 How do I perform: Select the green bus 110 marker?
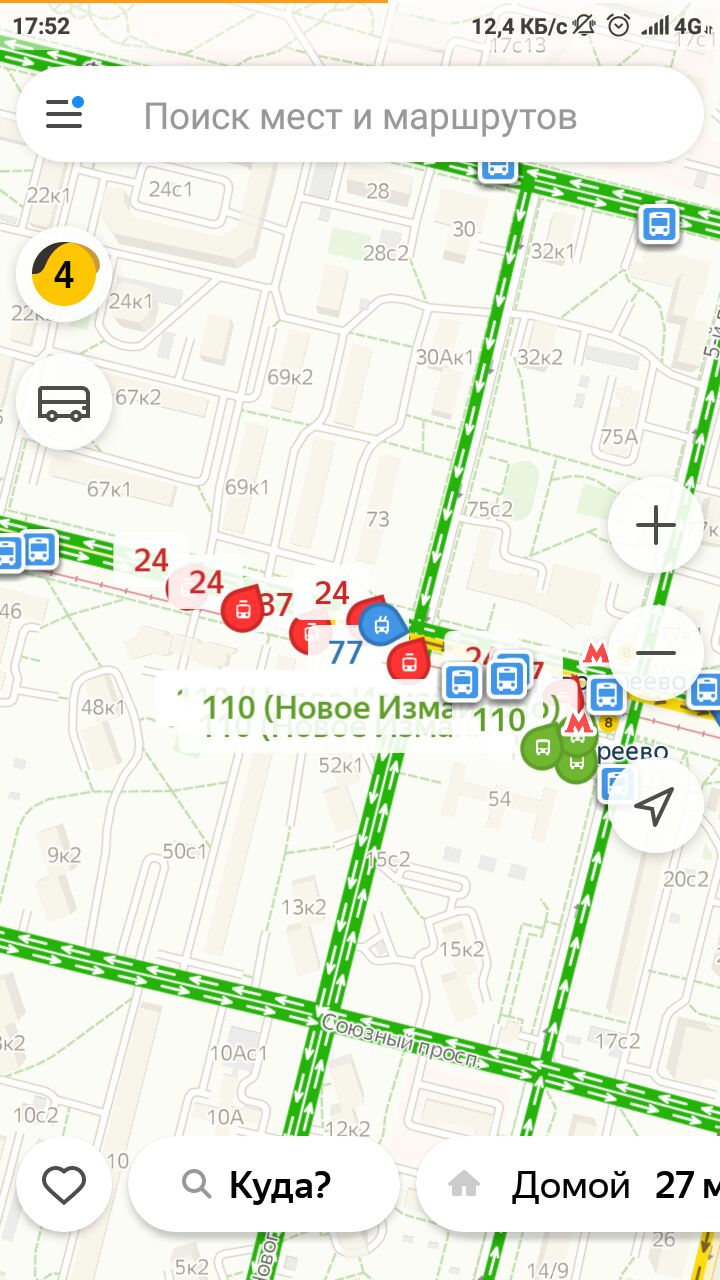(x=542, y=747)
